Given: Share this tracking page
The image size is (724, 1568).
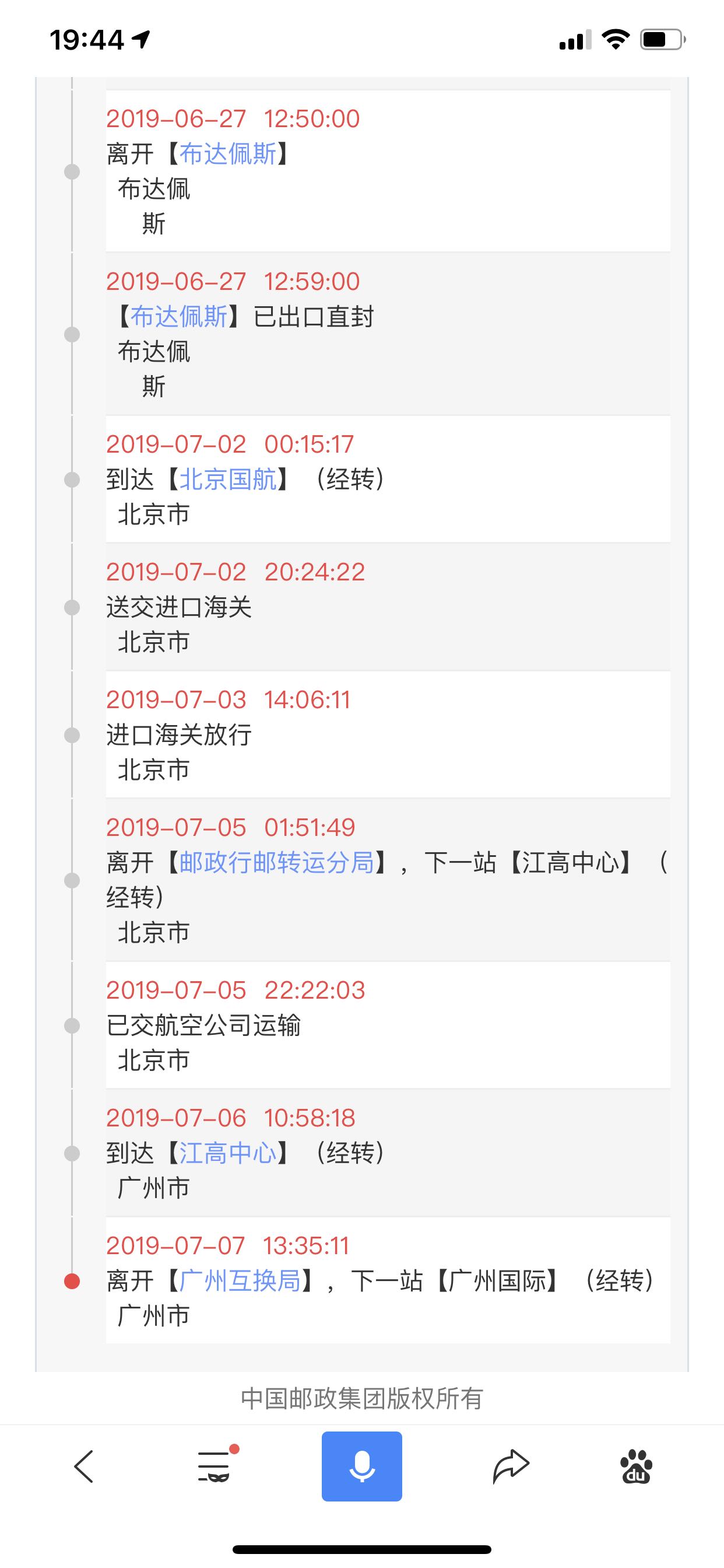Looking at the screenshot, I should [x=511, y=1466].
